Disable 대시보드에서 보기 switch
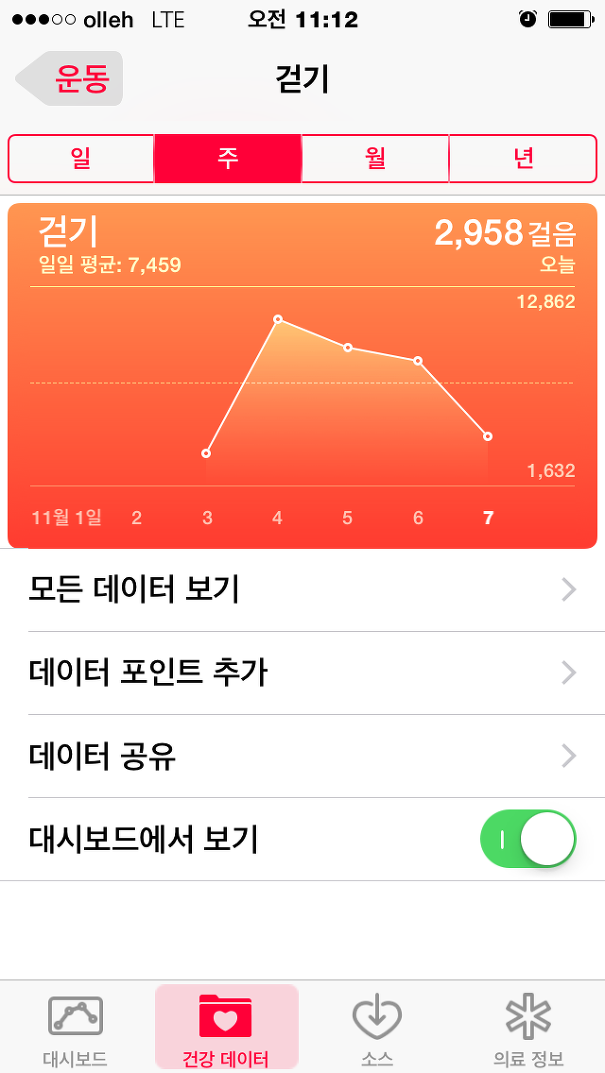The image size is (605, 1073). point(528,839)
